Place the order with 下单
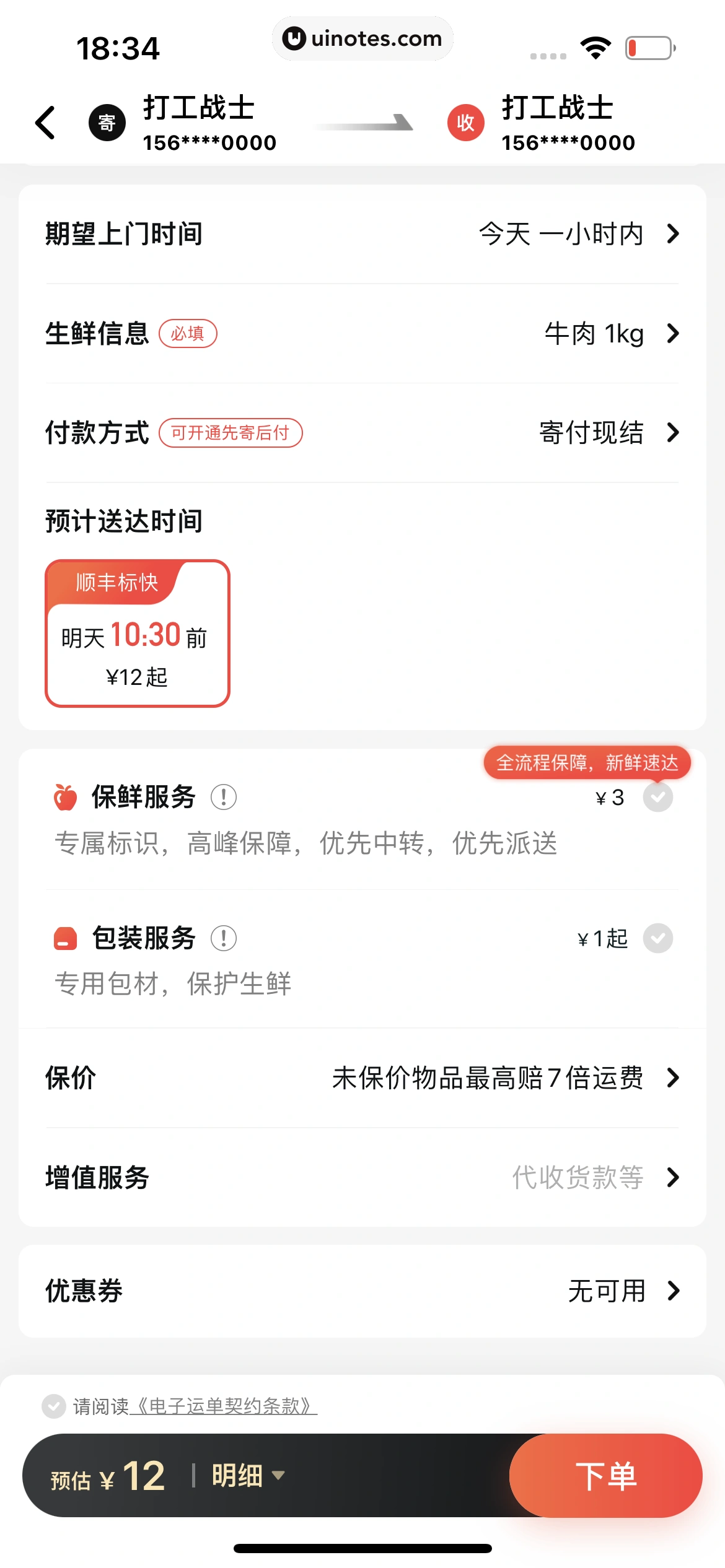725x1568 pixels. (x=605, y=1476)
